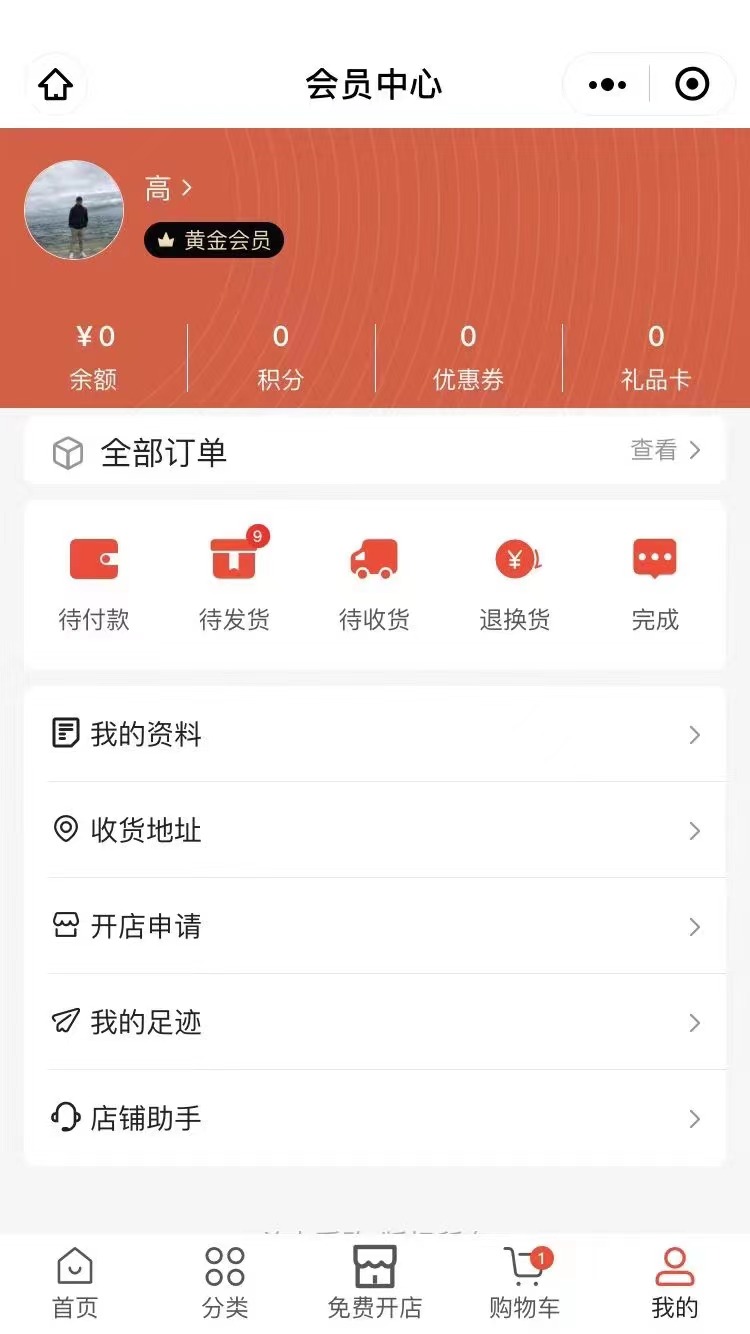Open the 店铺助手 shop assistant row
The image size is (750, 1334).
click(375, 1117)
